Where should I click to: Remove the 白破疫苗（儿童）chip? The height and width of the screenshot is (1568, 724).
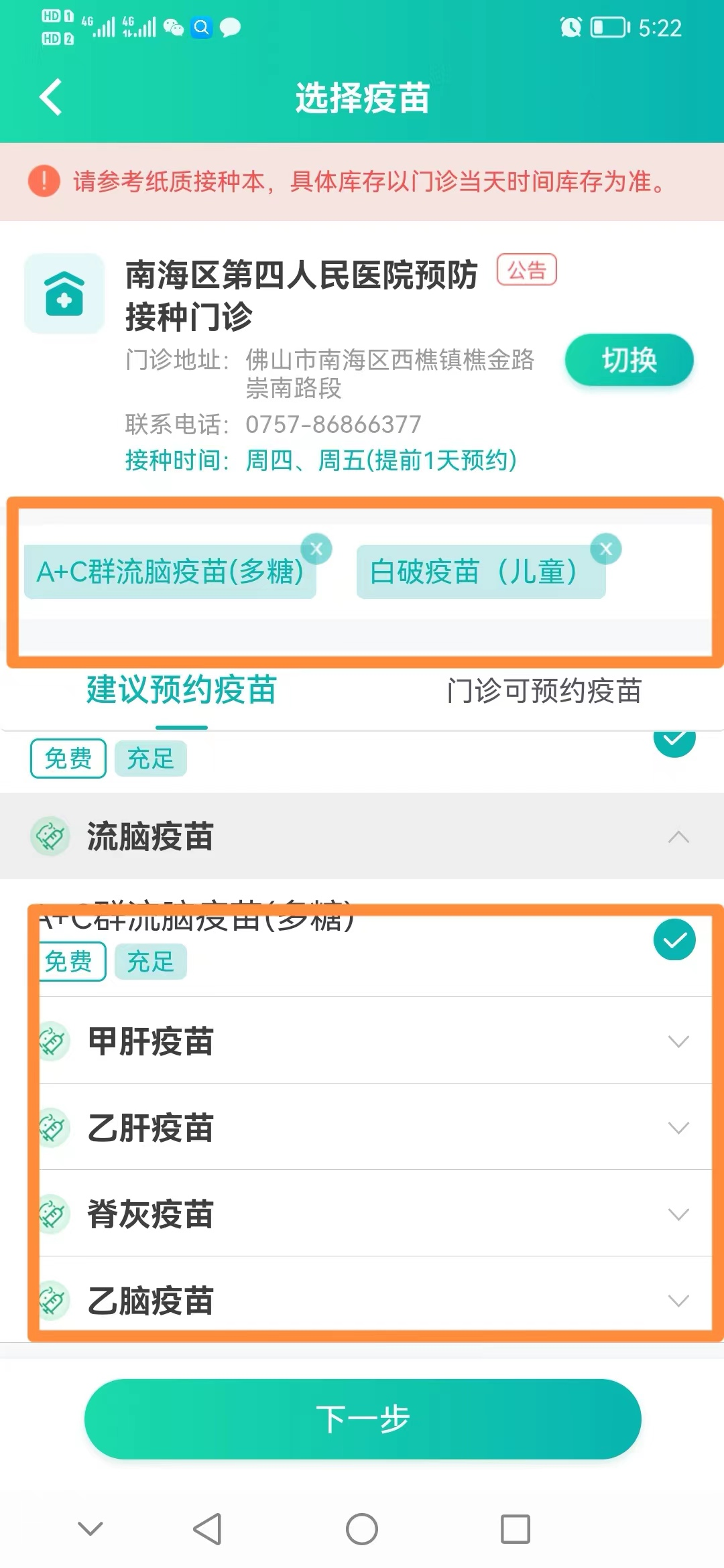coord(606,549)
